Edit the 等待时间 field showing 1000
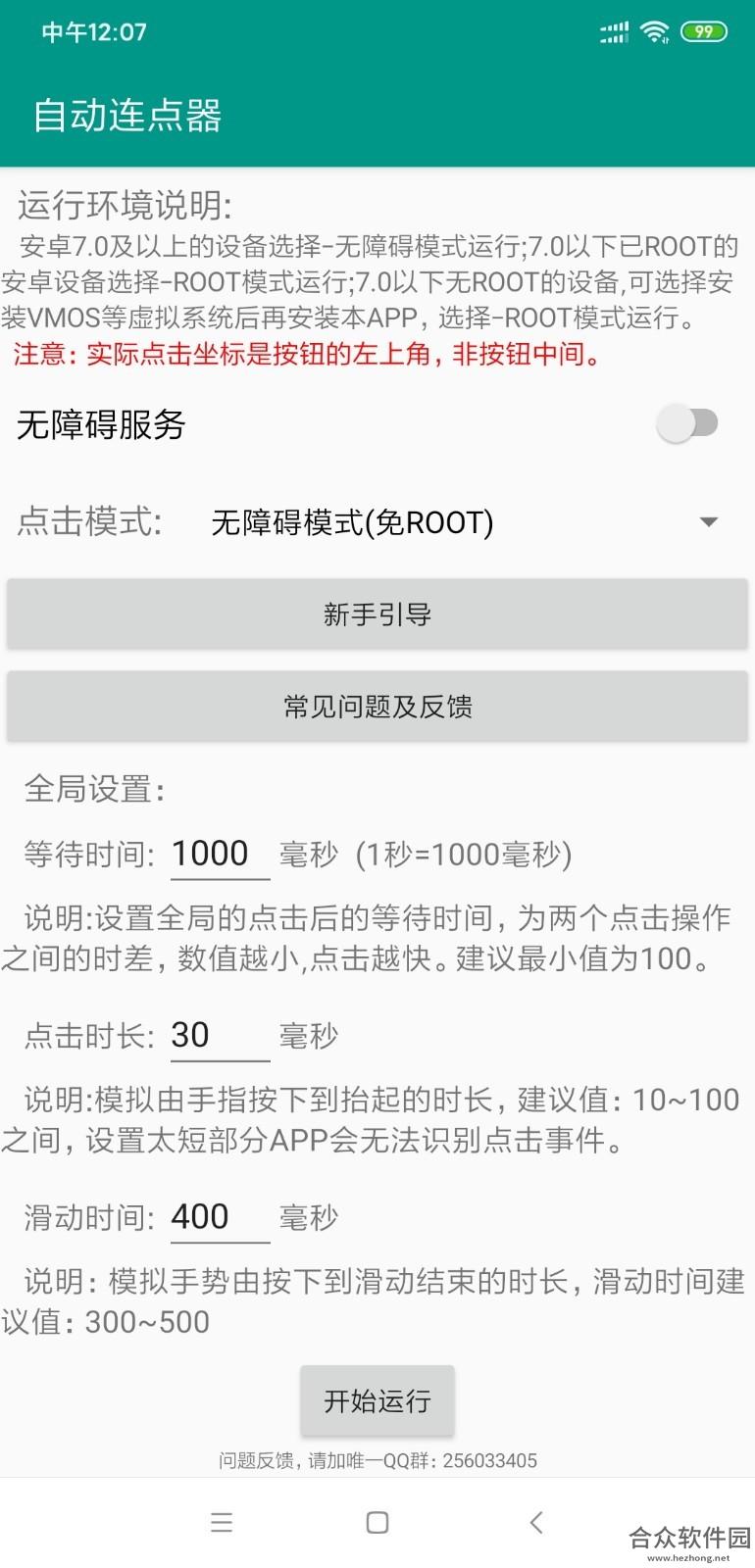 pyautogui.click(x=220, y=854)
